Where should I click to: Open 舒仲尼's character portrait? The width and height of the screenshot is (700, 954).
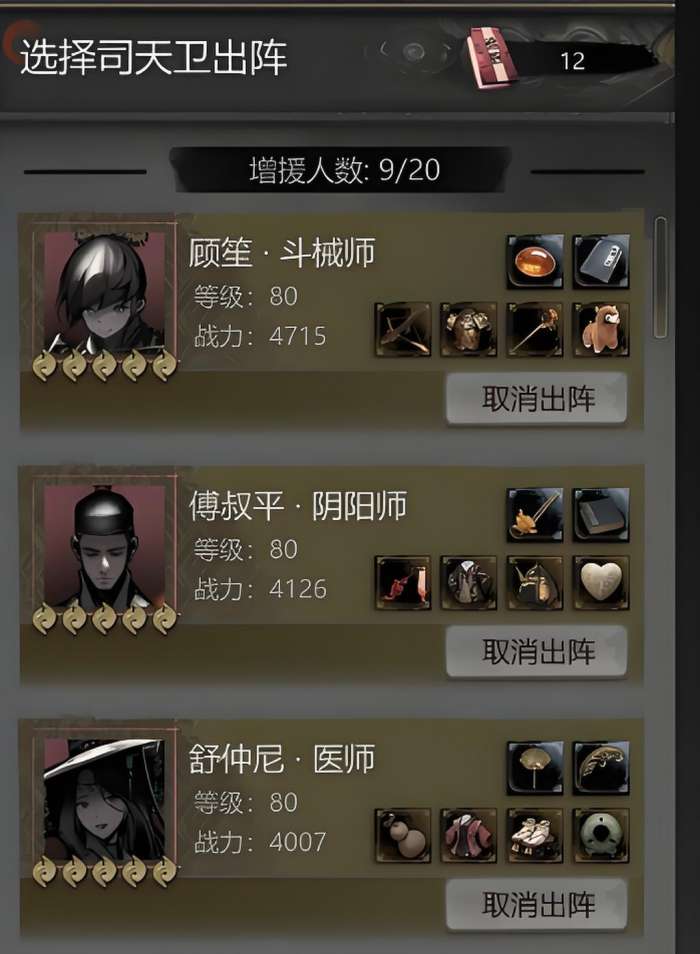pos(105,802)
